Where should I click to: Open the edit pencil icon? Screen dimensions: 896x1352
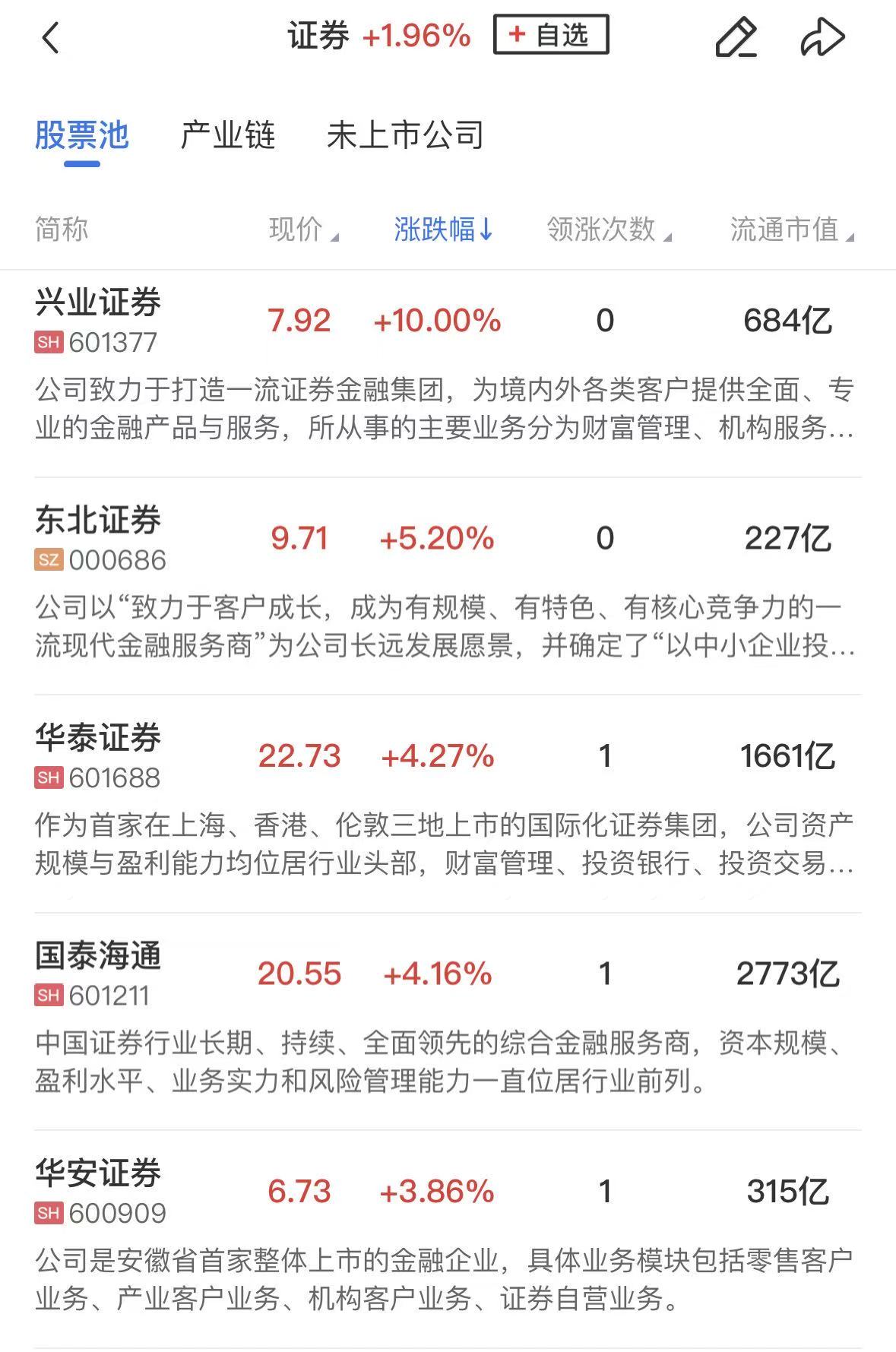coord(736,37)
